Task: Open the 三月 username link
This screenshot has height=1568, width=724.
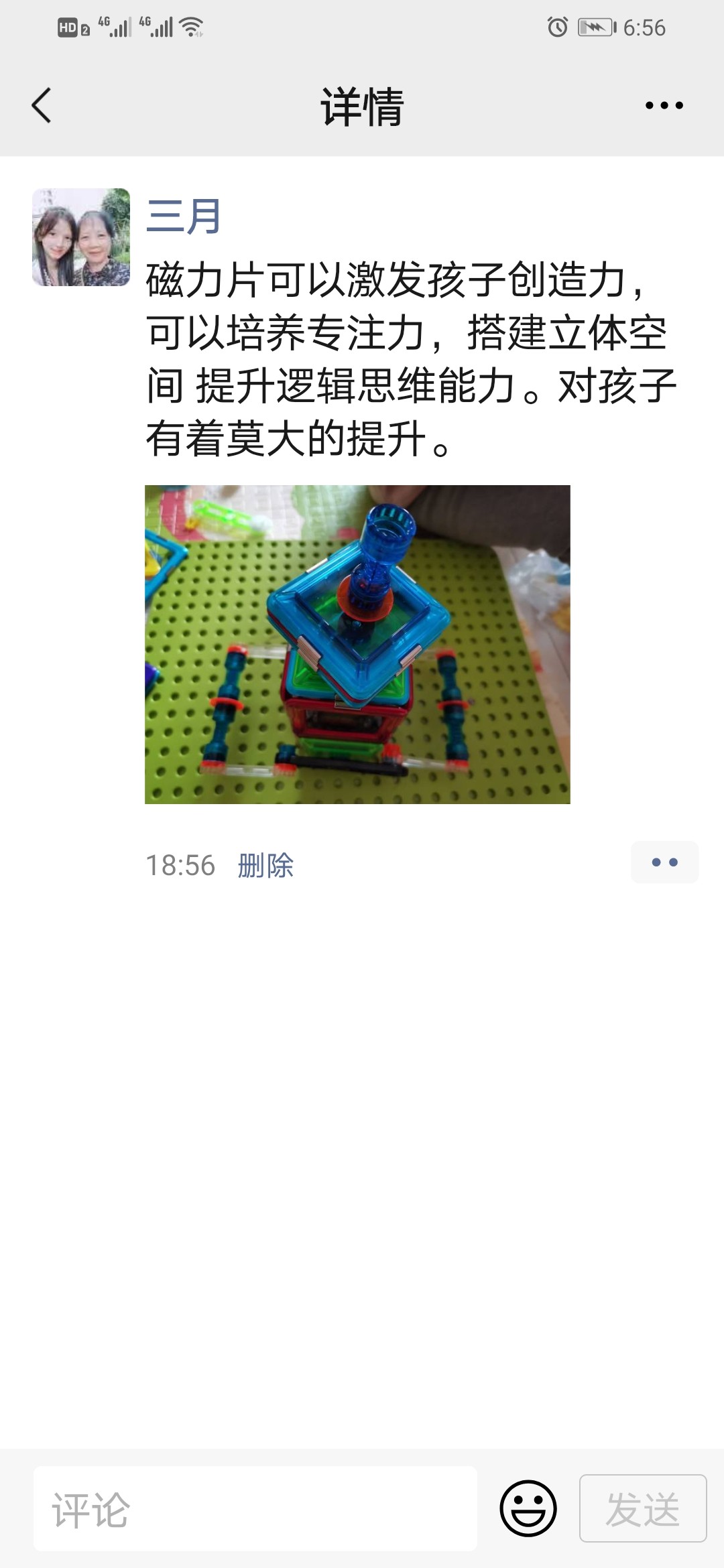Action: point(184,216)
